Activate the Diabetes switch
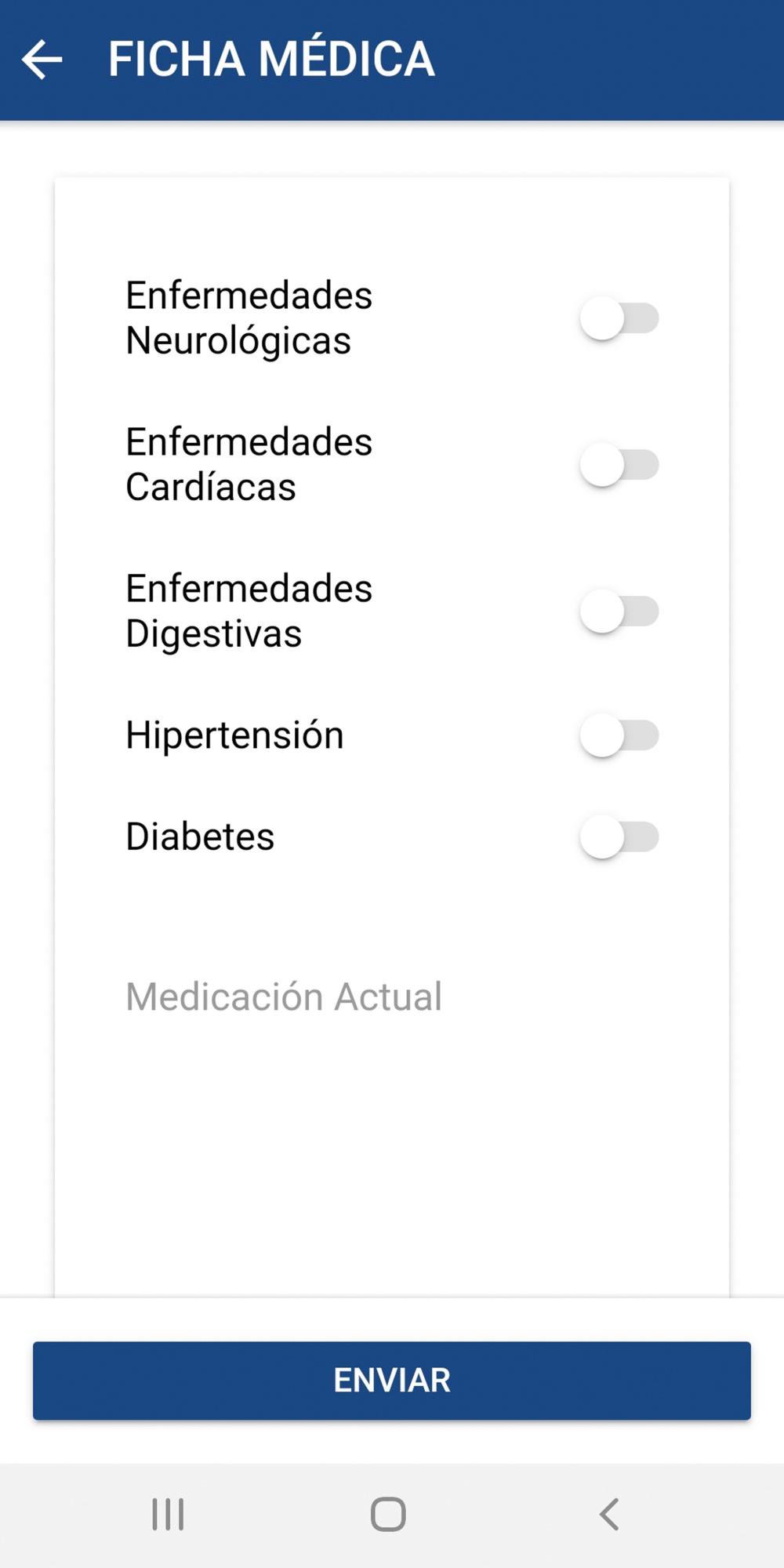The image size is (784, 1568). coord(619,837)
